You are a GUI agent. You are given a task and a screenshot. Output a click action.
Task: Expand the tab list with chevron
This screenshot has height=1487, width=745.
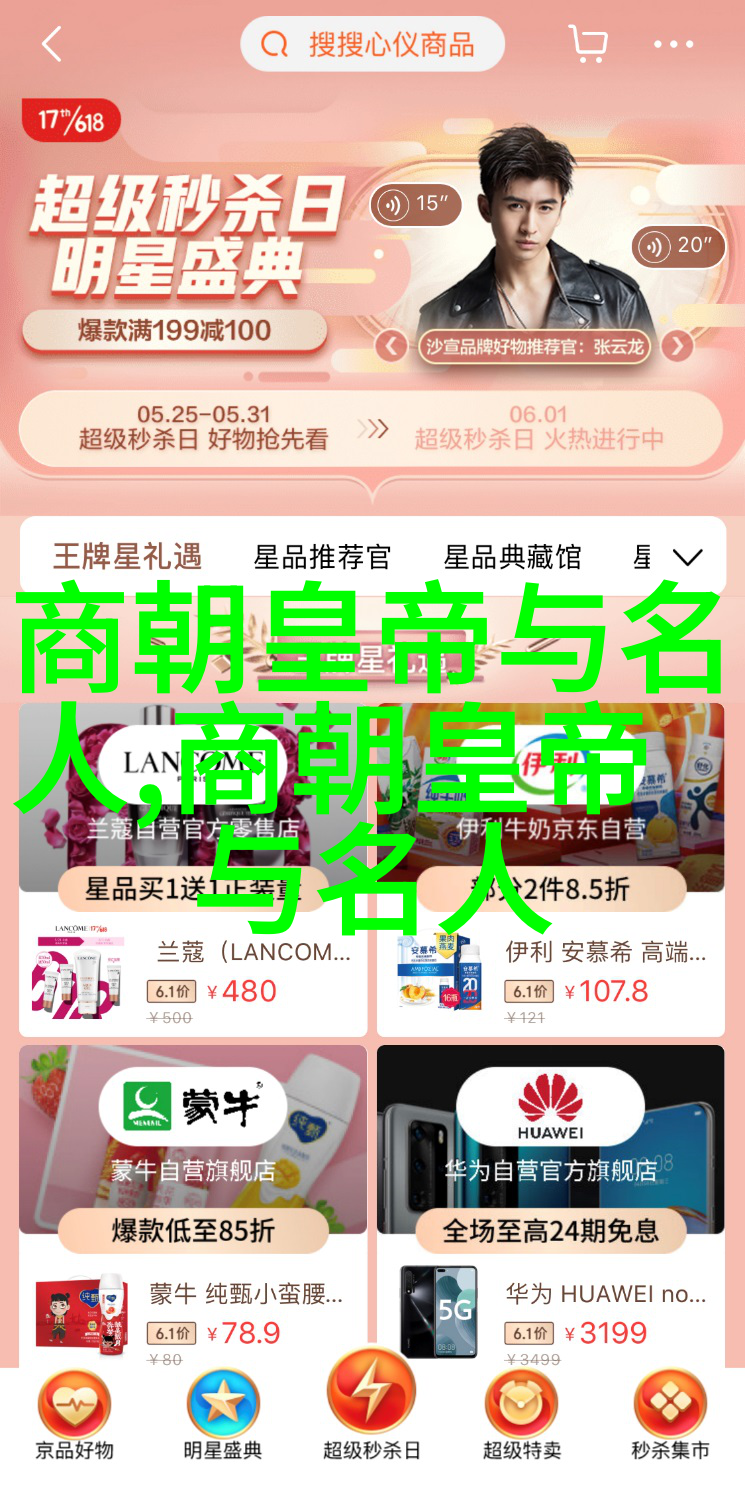688,558
